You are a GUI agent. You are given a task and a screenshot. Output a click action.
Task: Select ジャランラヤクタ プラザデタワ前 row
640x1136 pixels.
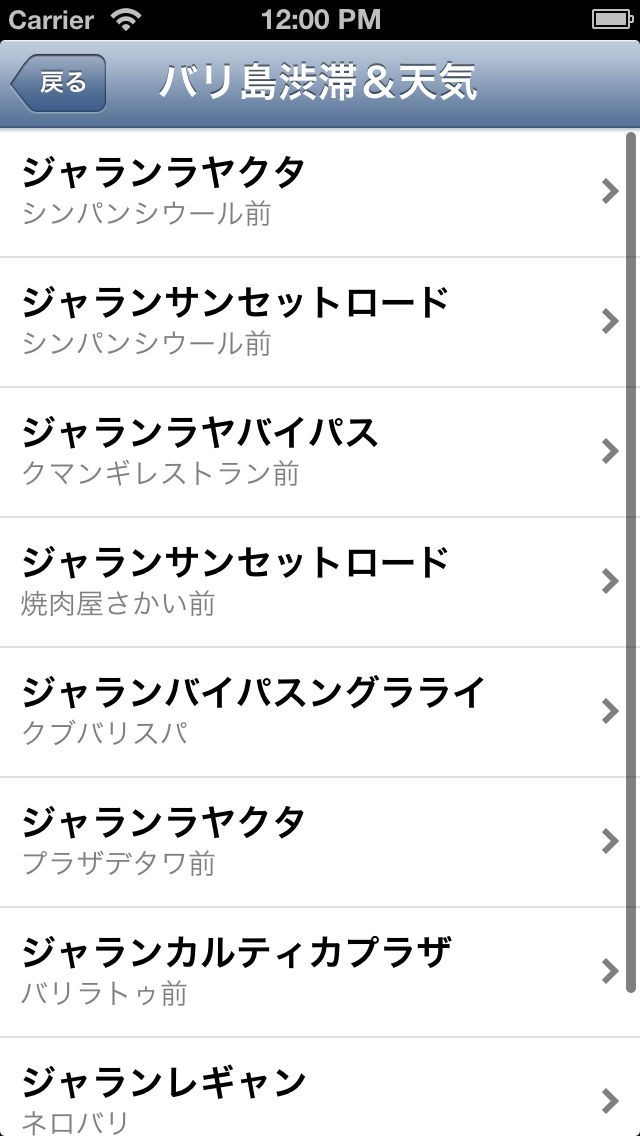pyautogui.click(x=300, y=842)
